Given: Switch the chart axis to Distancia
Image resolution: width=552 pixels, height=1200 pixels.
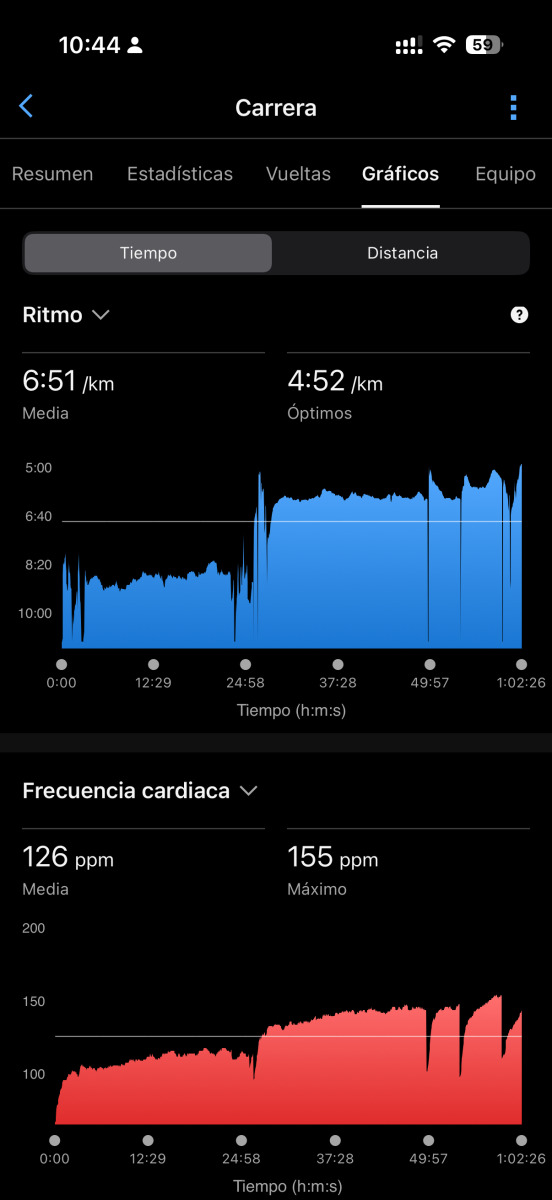Looking at the screenshot, I should 402,253.
